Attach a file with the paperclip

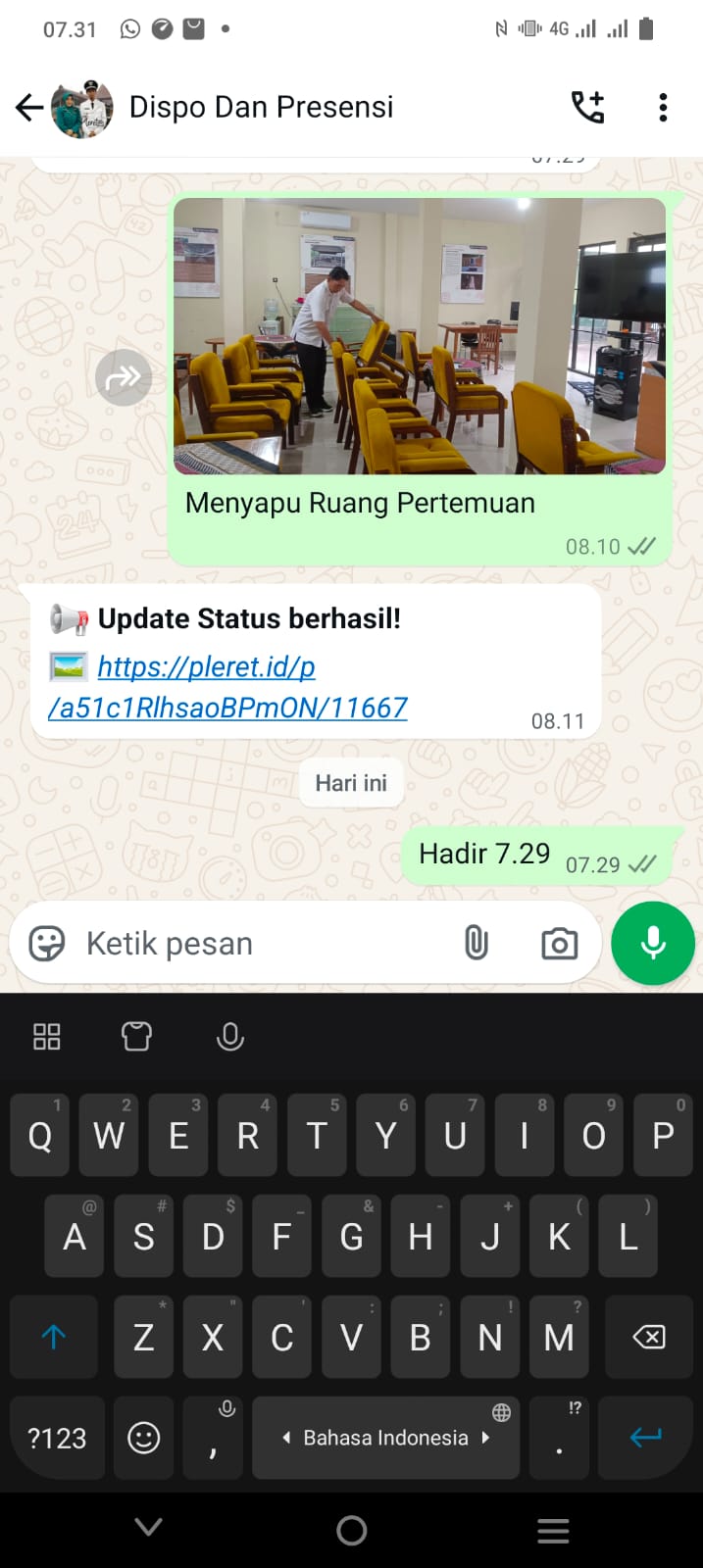coord(476,944)
